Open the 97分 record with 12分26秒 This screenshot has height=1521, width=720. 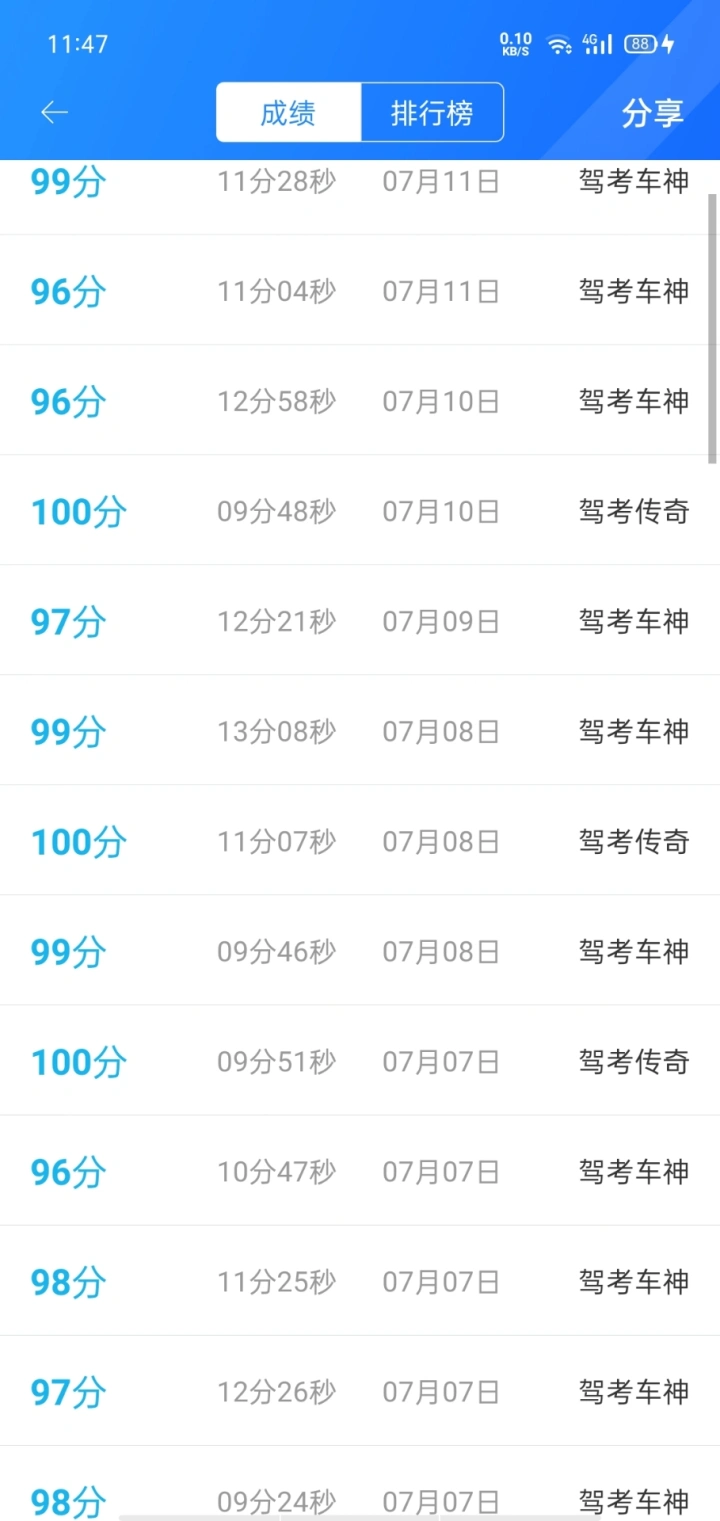coord(360,1391)
